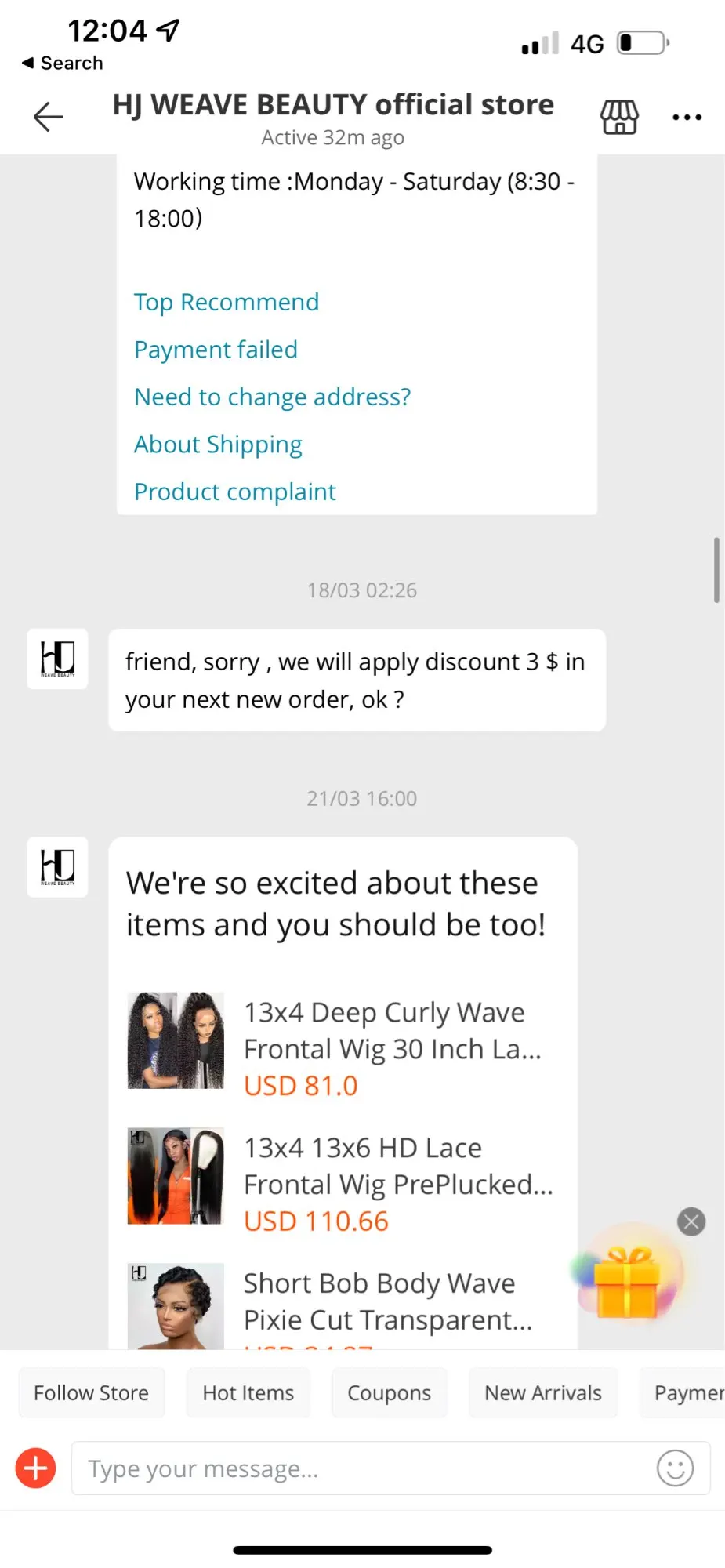Select the Payment failed link
Viewport: 725px width, 1568px height.
point(216,350)
